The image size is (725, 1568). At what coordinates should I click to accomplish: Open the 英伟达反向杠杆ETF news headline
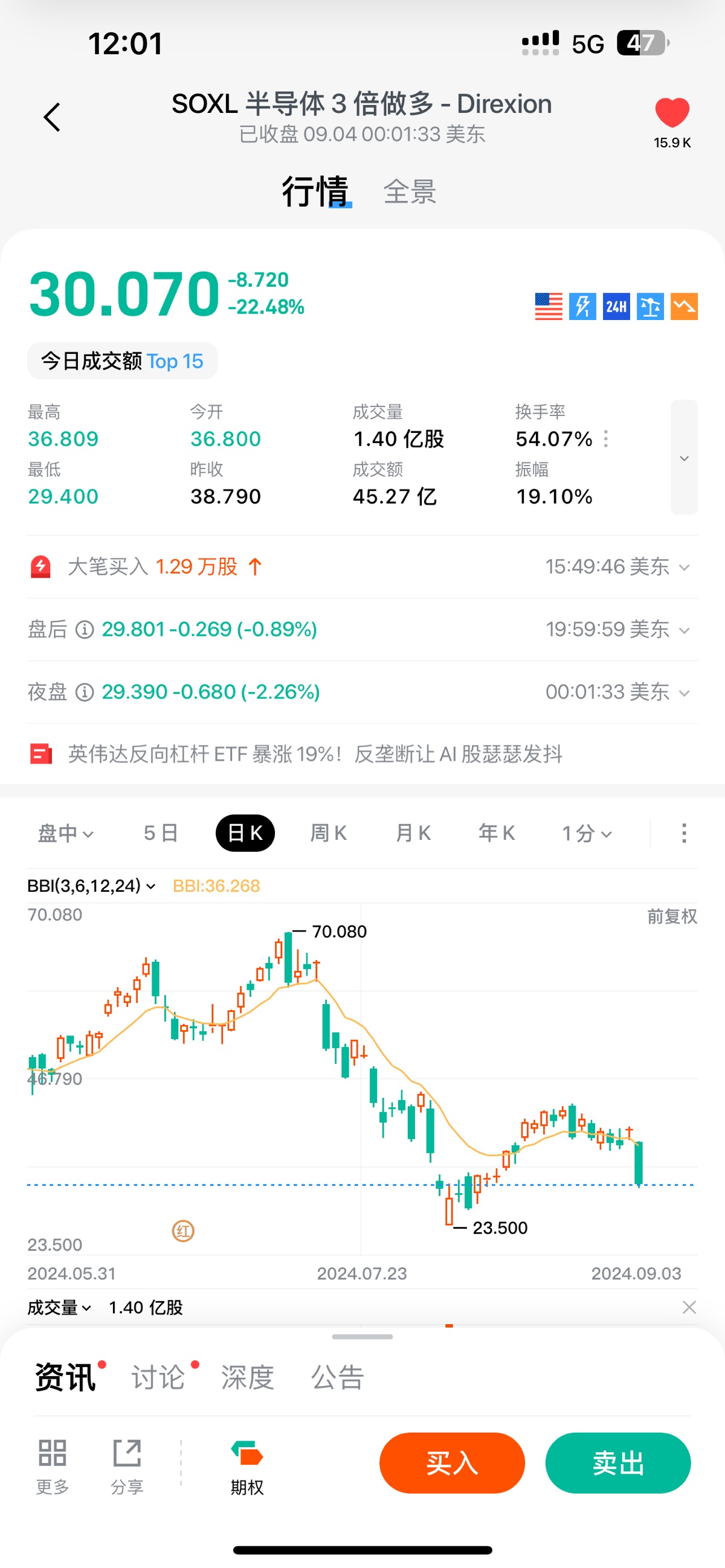tap(314, 754)
